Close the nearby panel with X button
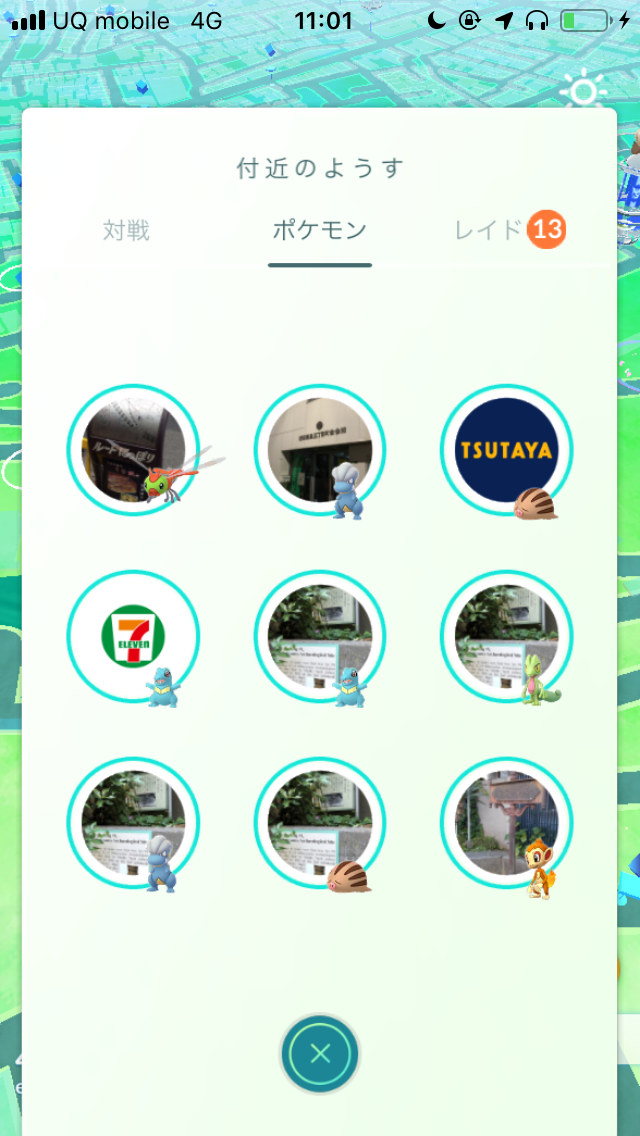This screenshot has height=1136, width=640. [320, 1053]
